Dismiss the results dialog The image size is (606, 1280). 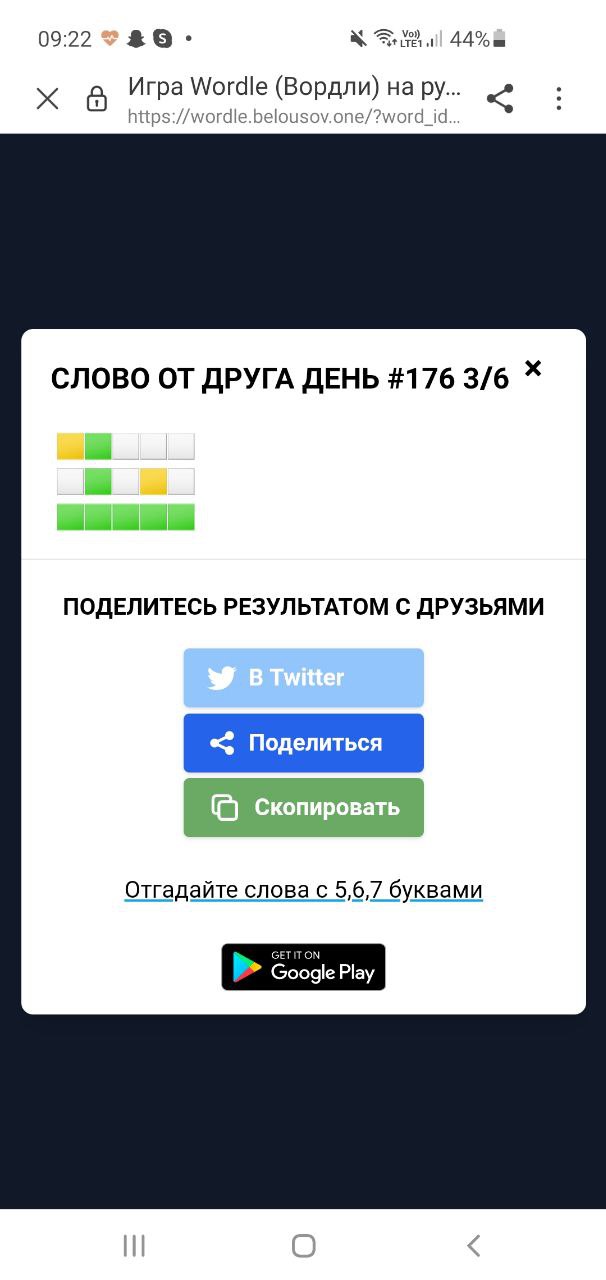(533, 369)
